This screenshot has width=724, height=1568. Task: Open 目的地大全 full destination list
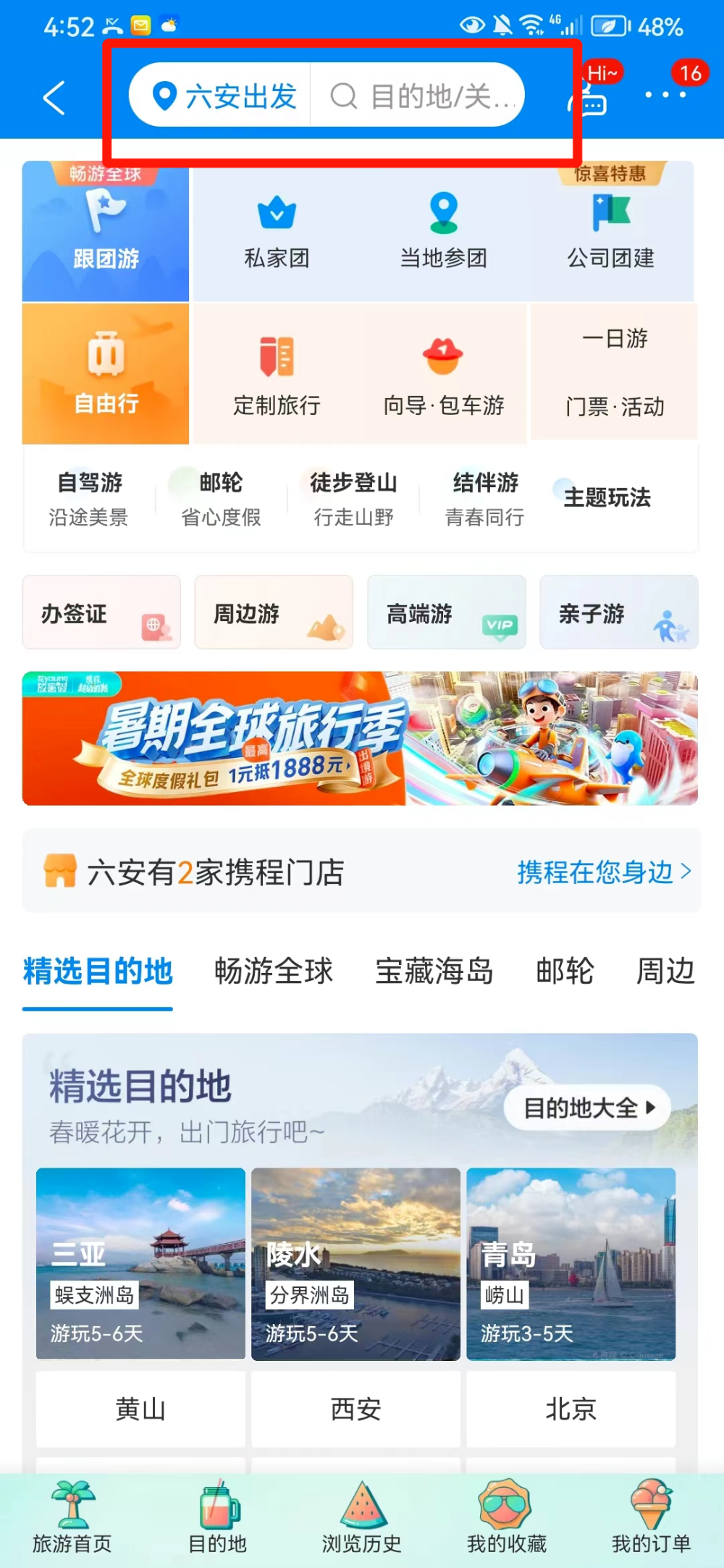click(x=587, y=1108)
